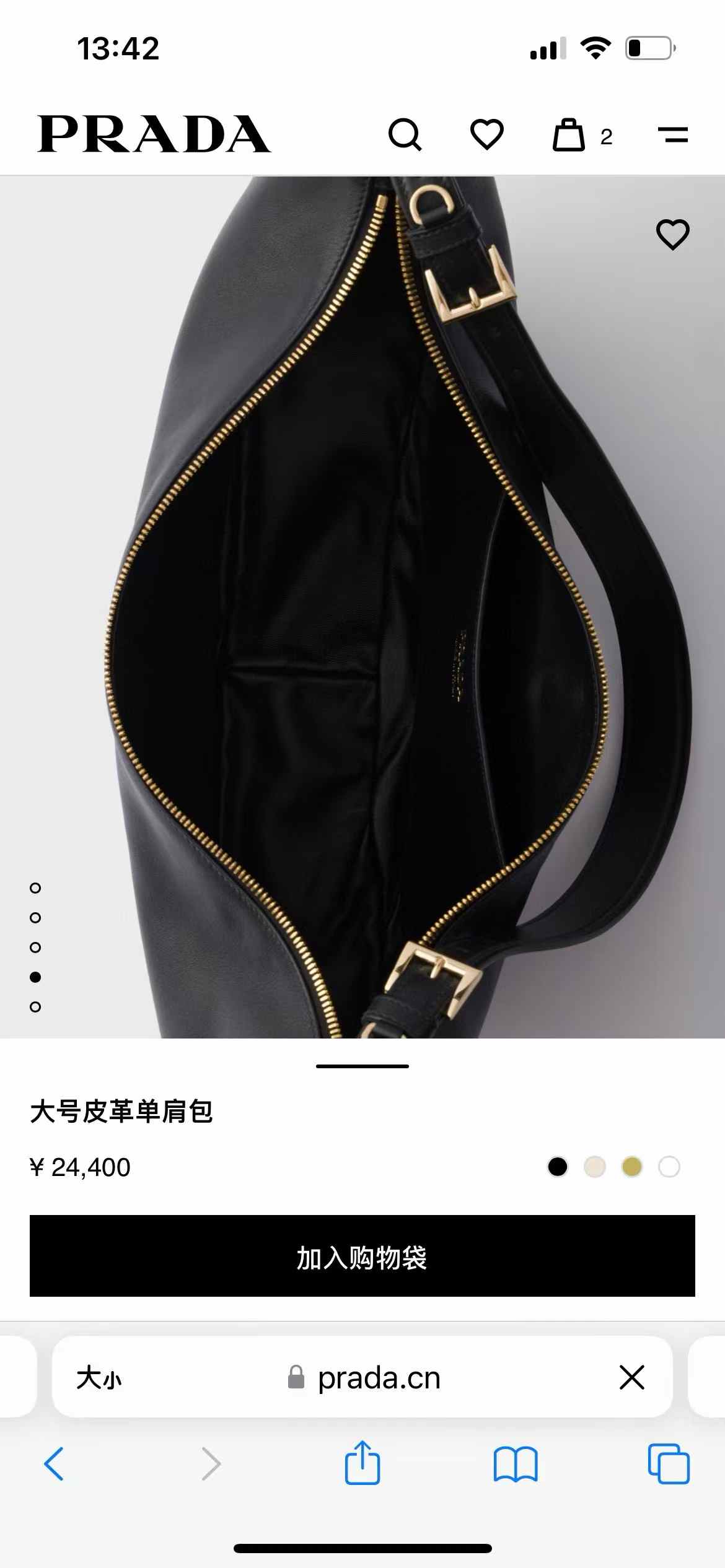Open Safari tabs overview
Screen dimensions: 725x1568
(669, 1464)
